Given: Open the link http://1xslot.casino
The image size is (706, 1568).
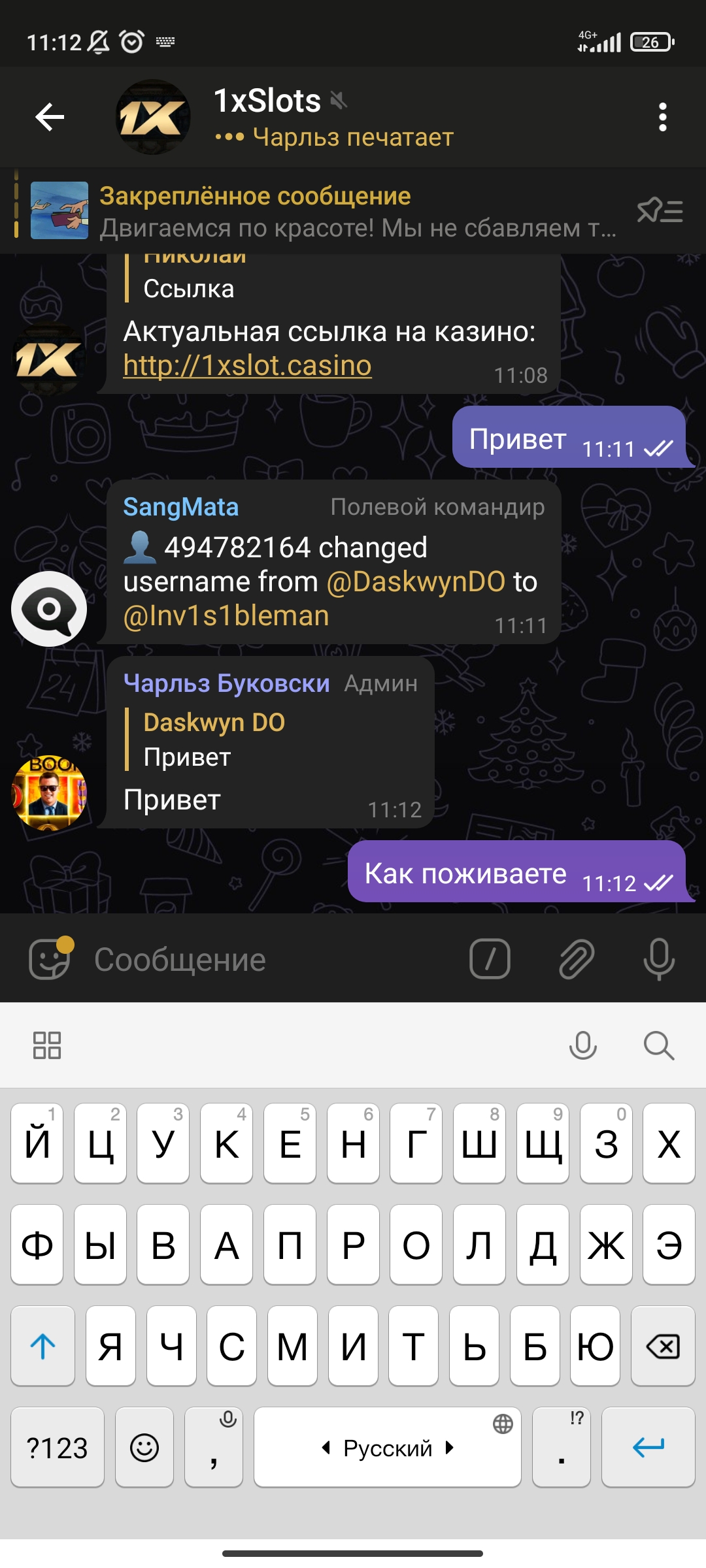Looking at the screenshot, I should [x=246, y=366].
